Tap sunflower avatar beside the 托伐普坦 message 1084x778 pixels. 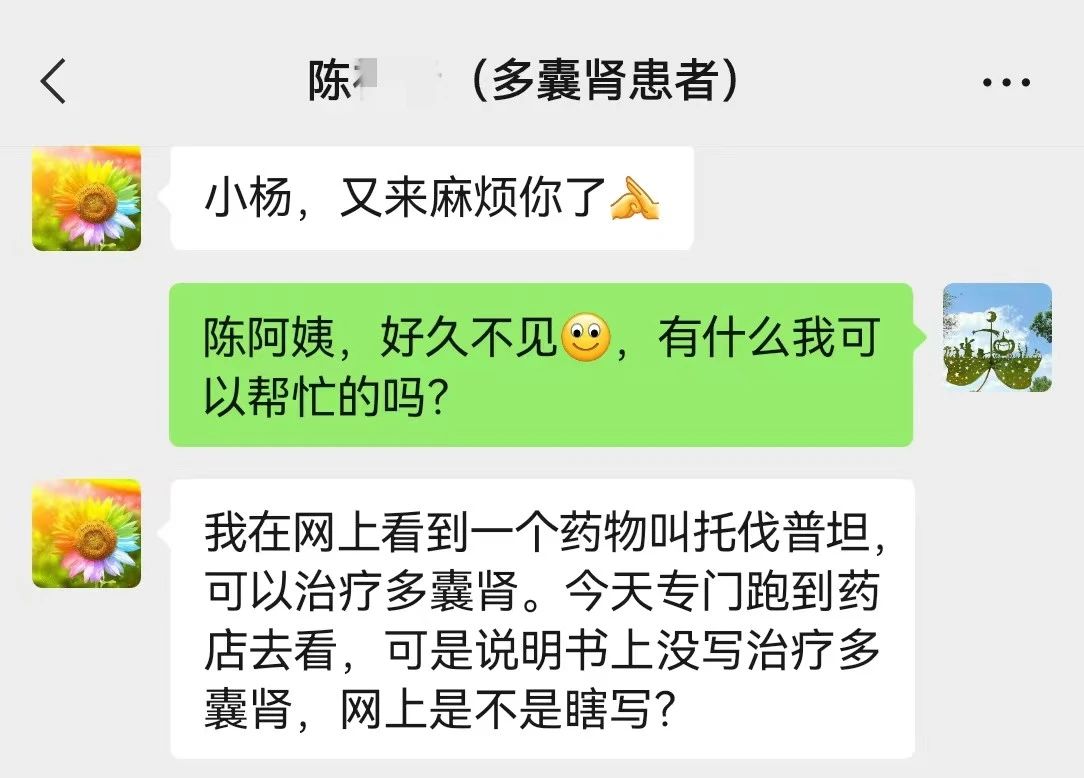(87, 533)
